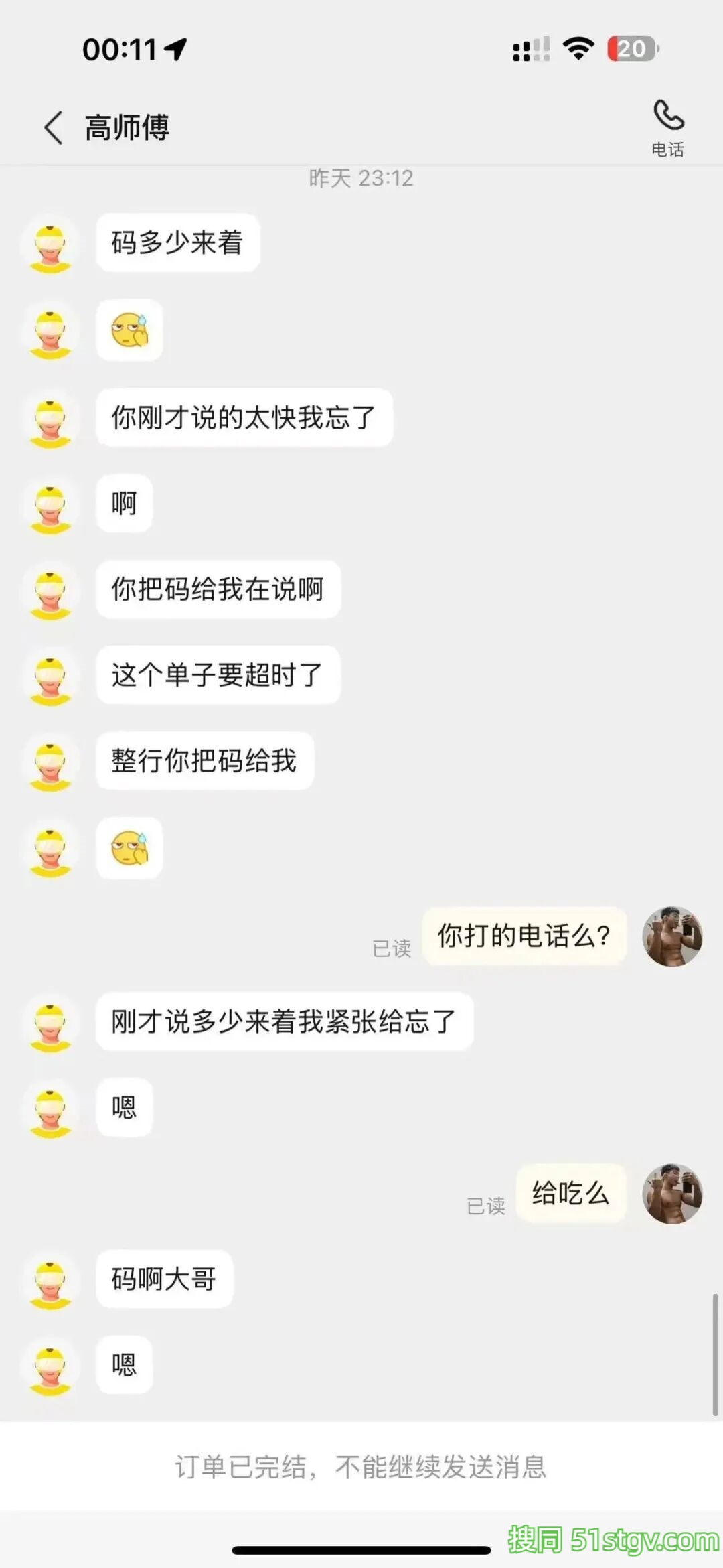Tap the courier avatar beside '码多少来着'
The image size is (723, 1568).
point(50,243)
